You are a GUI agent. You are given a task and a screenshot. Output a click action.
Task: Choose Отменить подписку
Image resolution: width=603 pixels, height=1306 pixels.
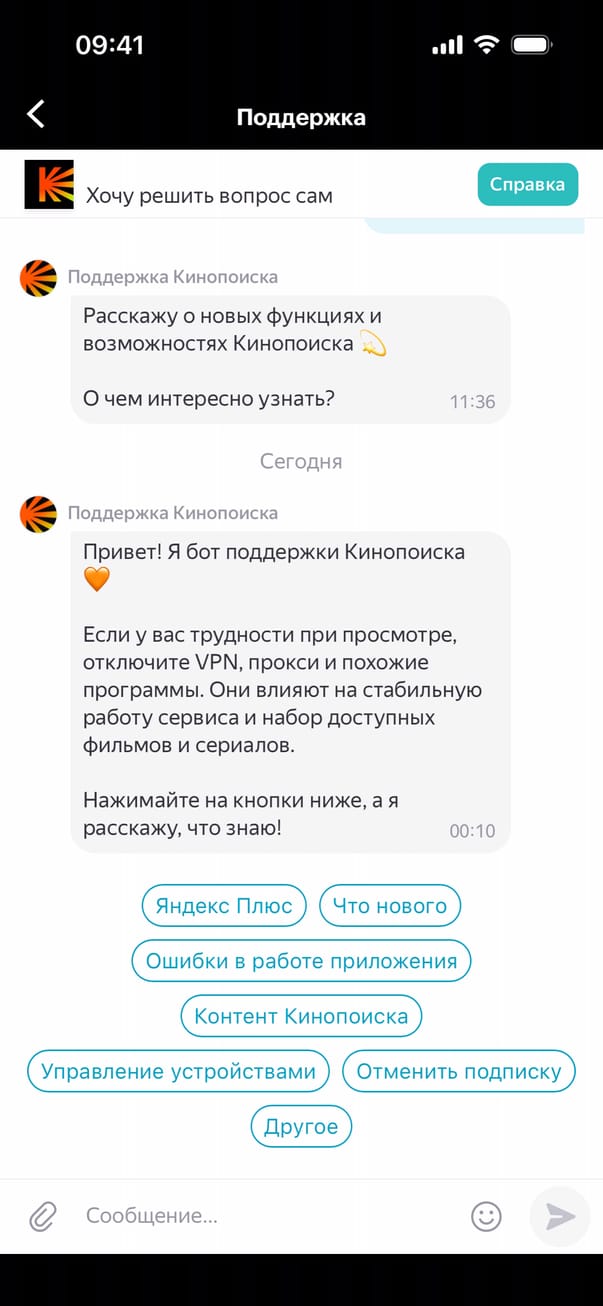[x=459, y=1071]
